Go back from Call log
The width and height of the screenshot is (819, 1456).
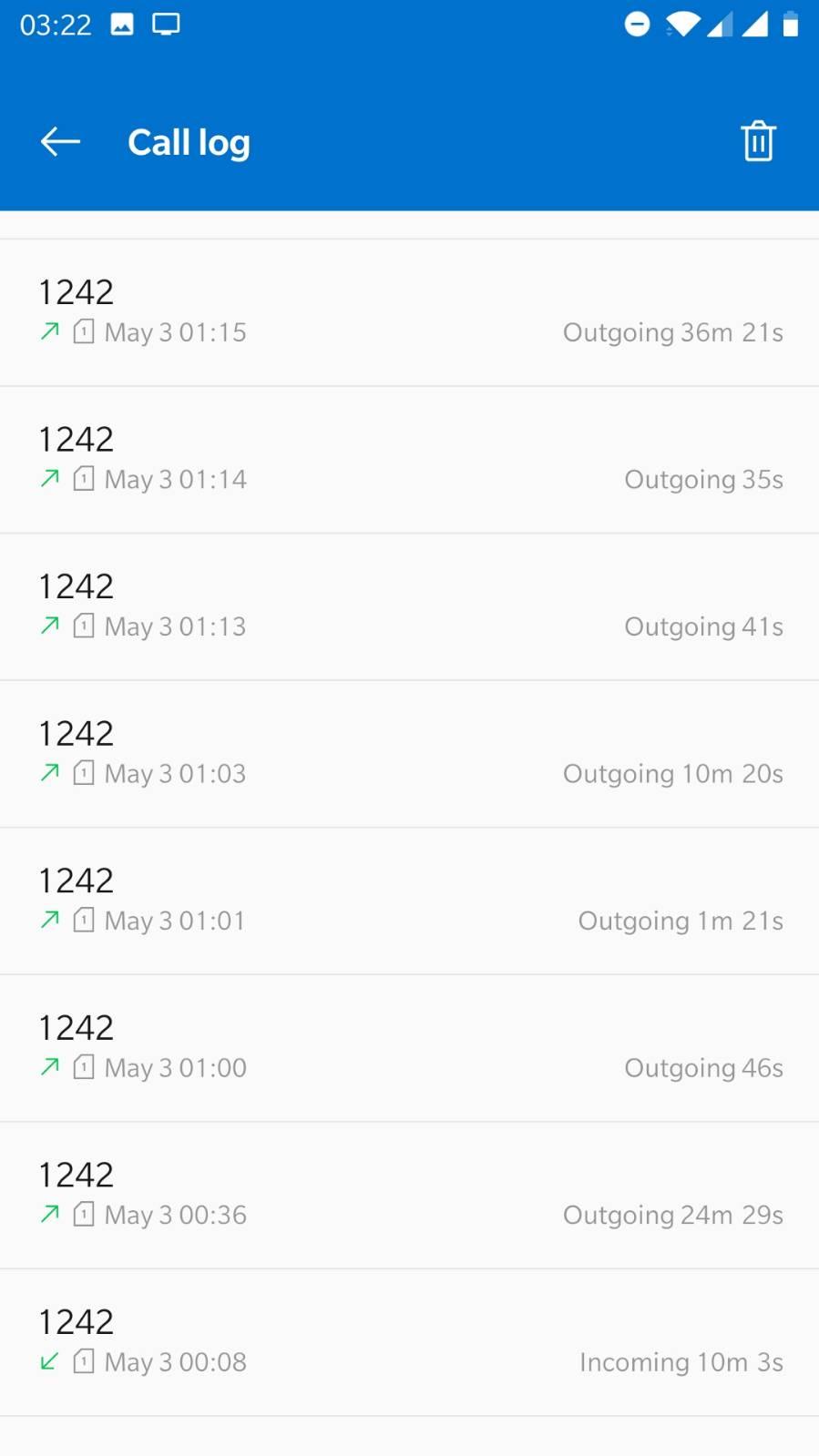(60, 142)
